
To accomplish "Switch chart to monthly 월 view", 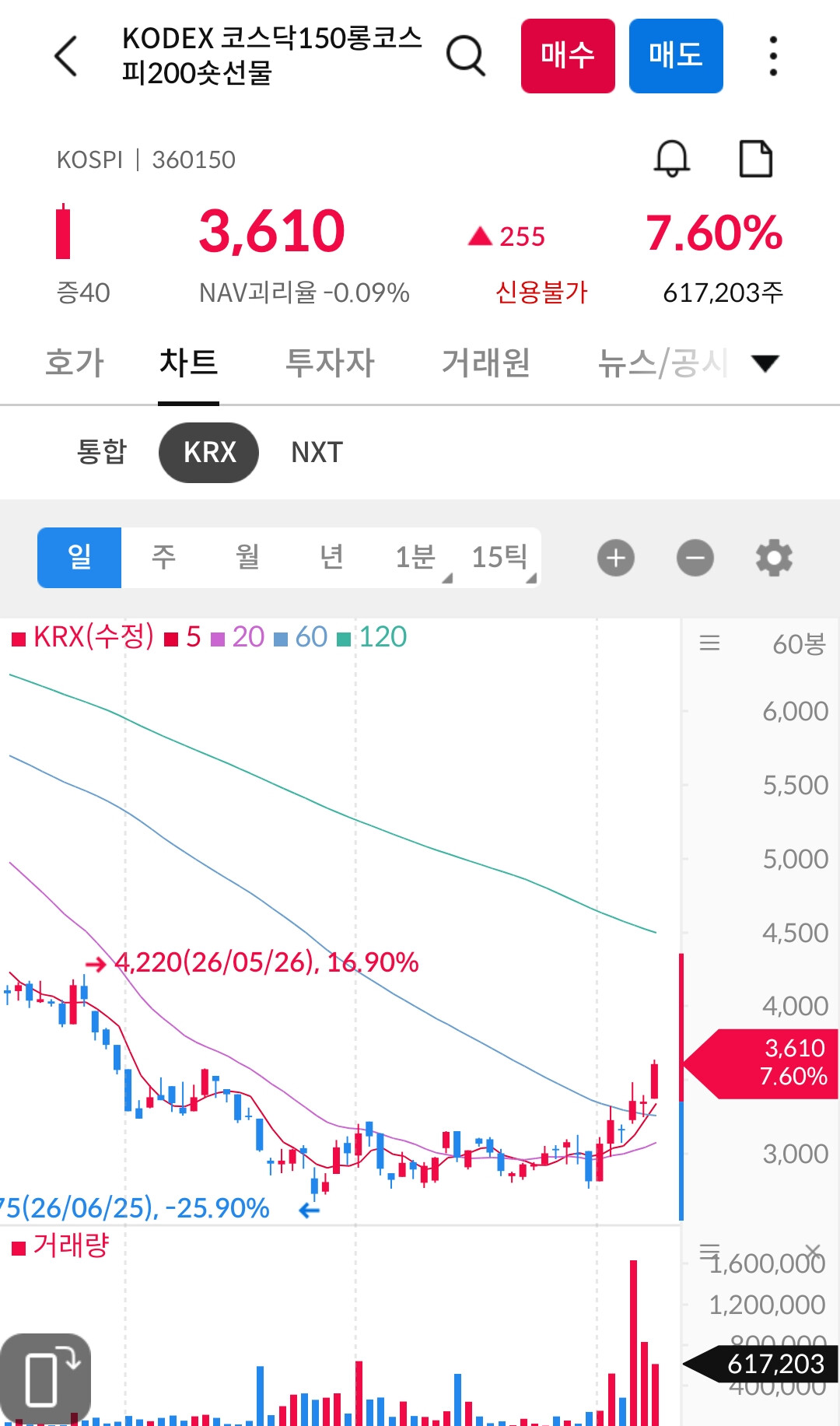I will (x=247, y=557).
